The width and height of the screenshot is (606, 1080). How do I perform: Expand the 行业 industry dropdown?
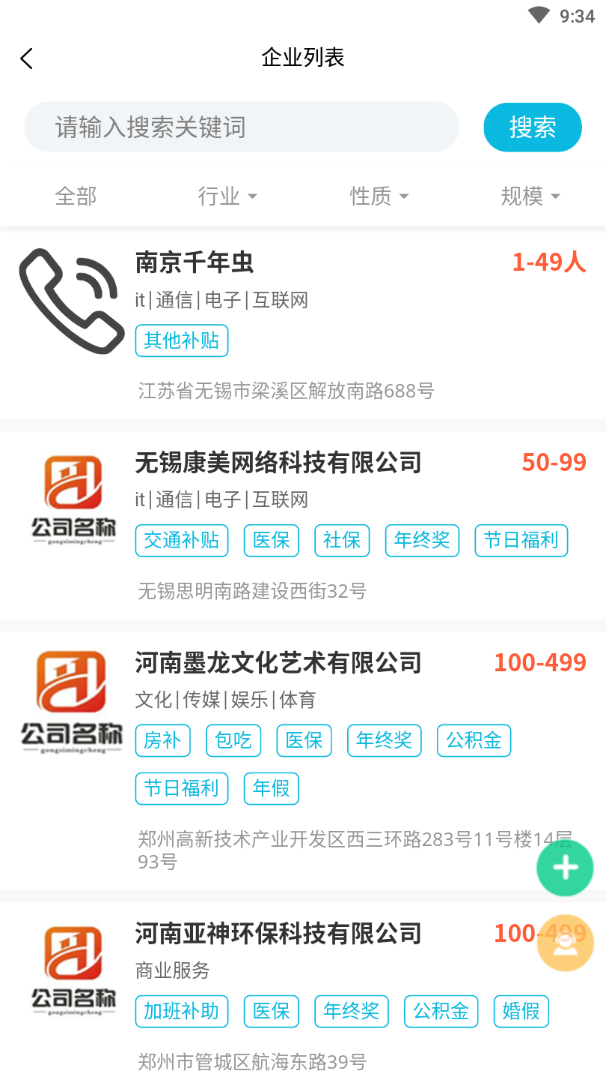[x=227, y=196]
